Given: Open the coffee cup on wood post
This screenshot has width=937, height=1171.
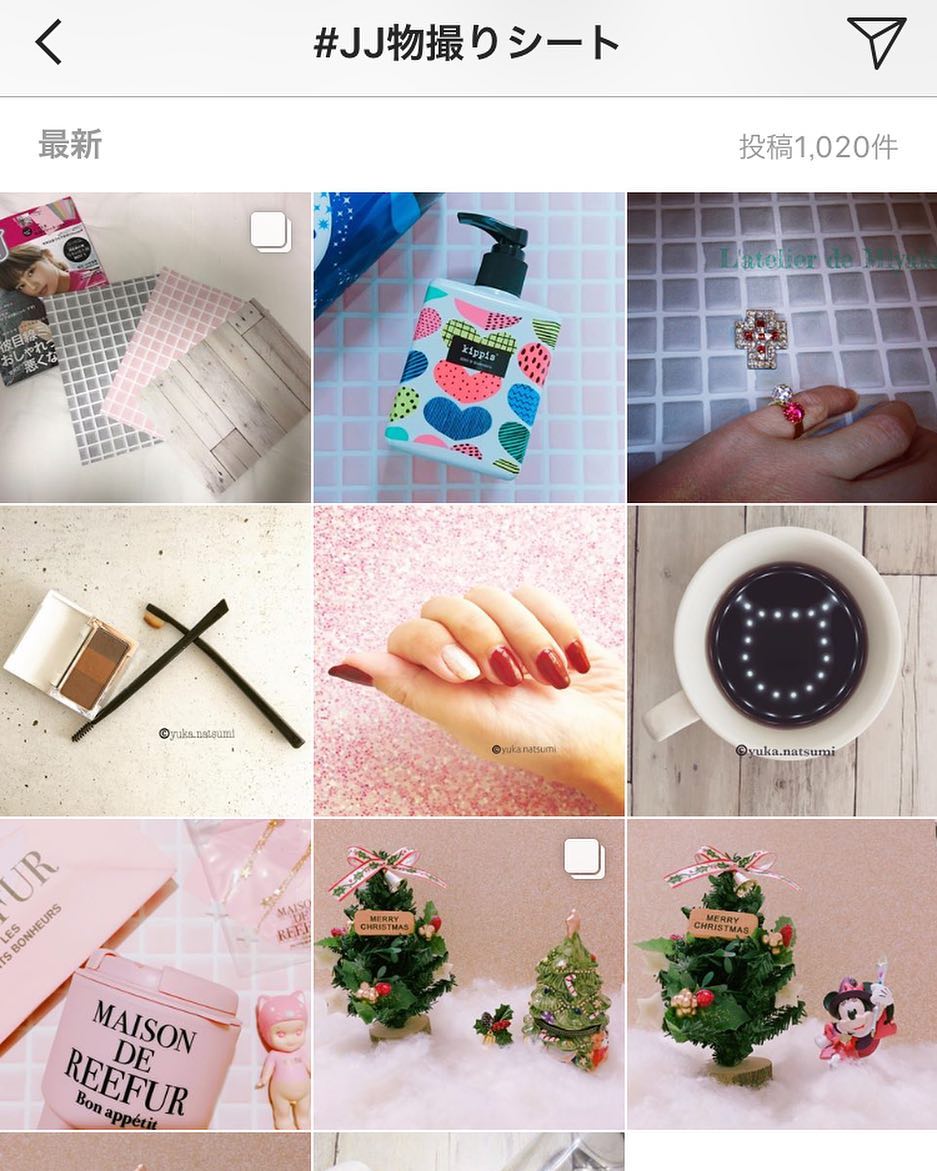Looking at the screenshot, I should 781,660.
